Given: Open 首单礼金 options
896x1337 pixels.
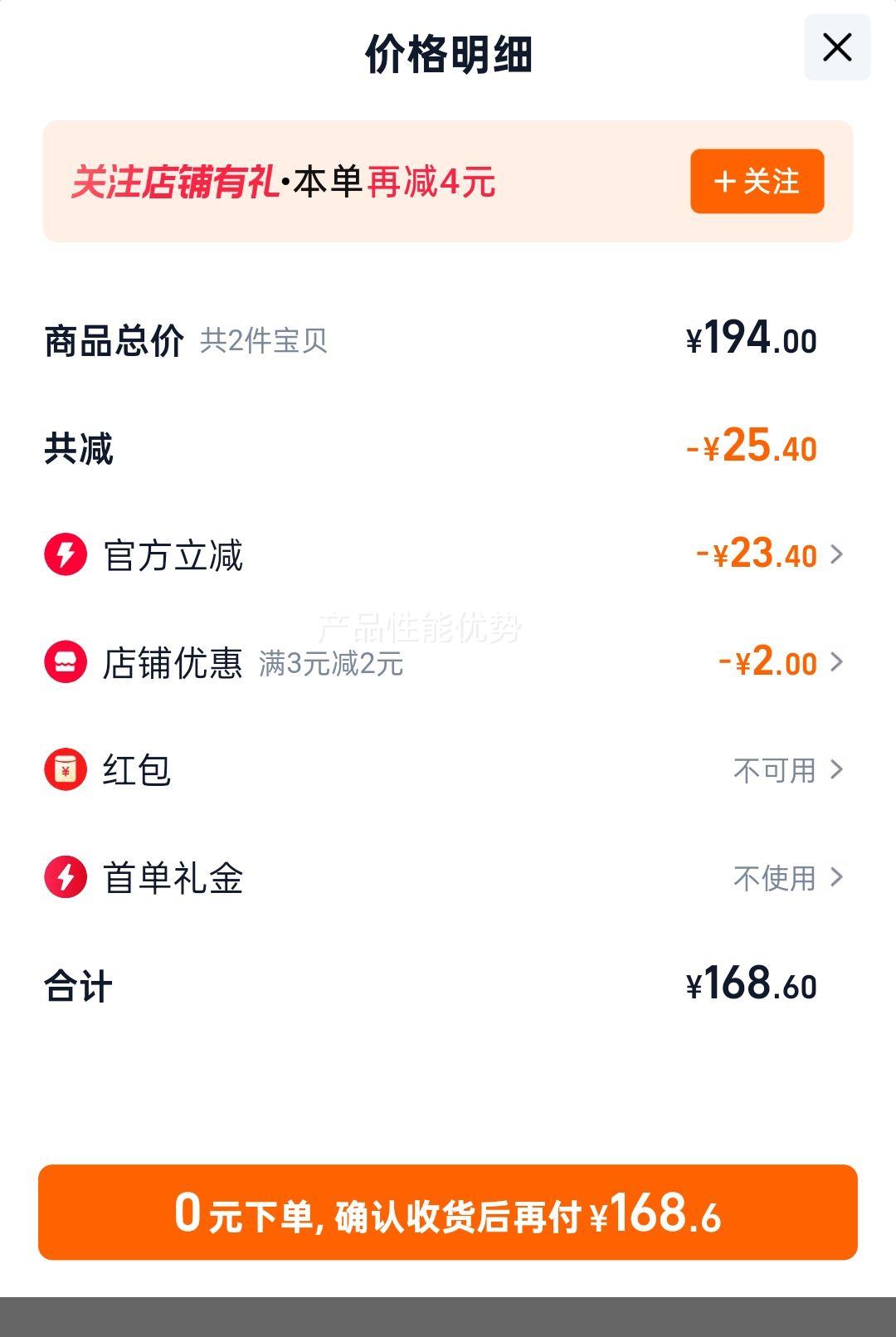Looking at the screenshot, I should [x=786, y=878].
